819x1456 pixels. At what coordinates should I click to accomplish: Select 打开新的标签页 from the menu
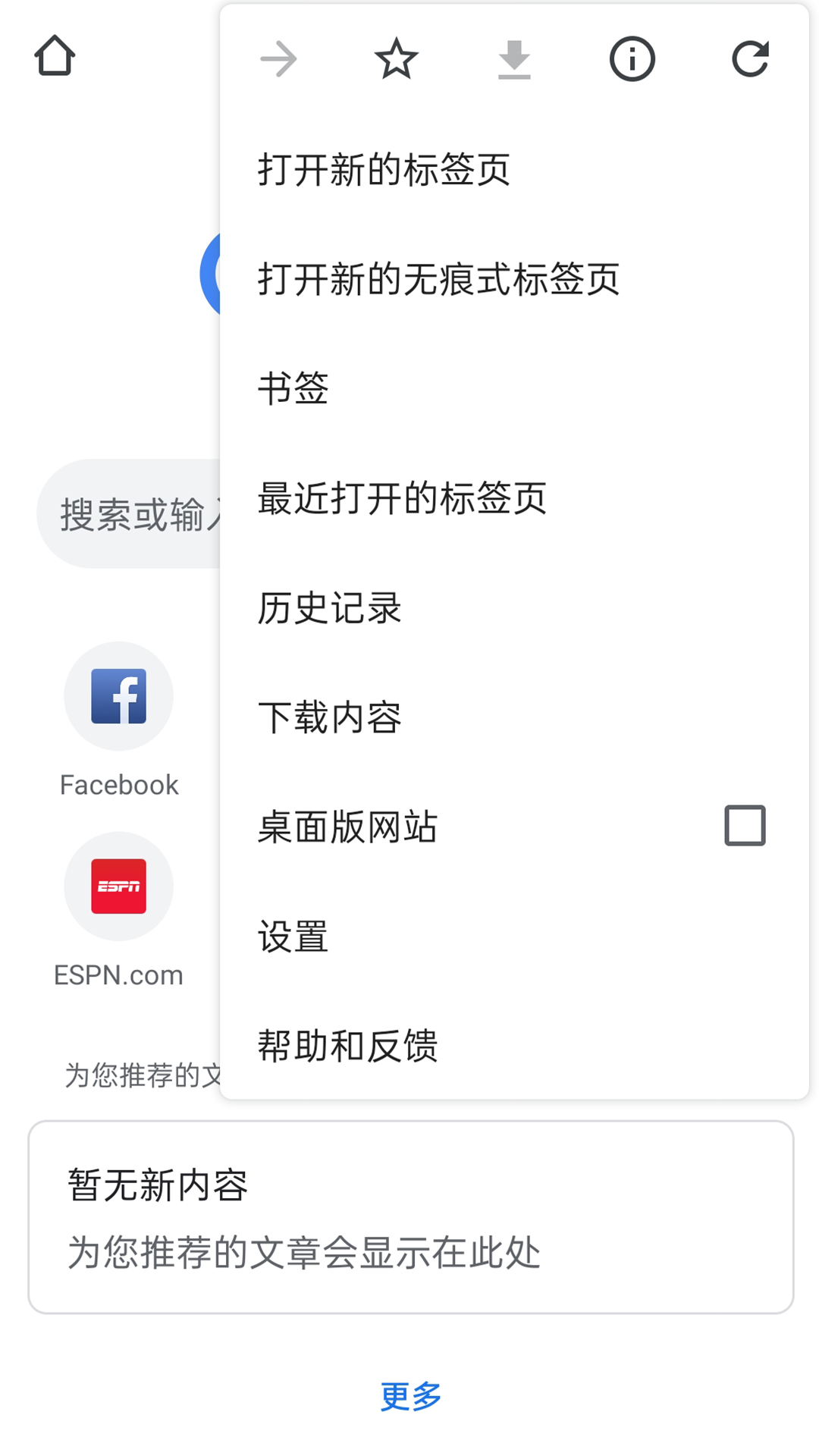coord(385,170)
